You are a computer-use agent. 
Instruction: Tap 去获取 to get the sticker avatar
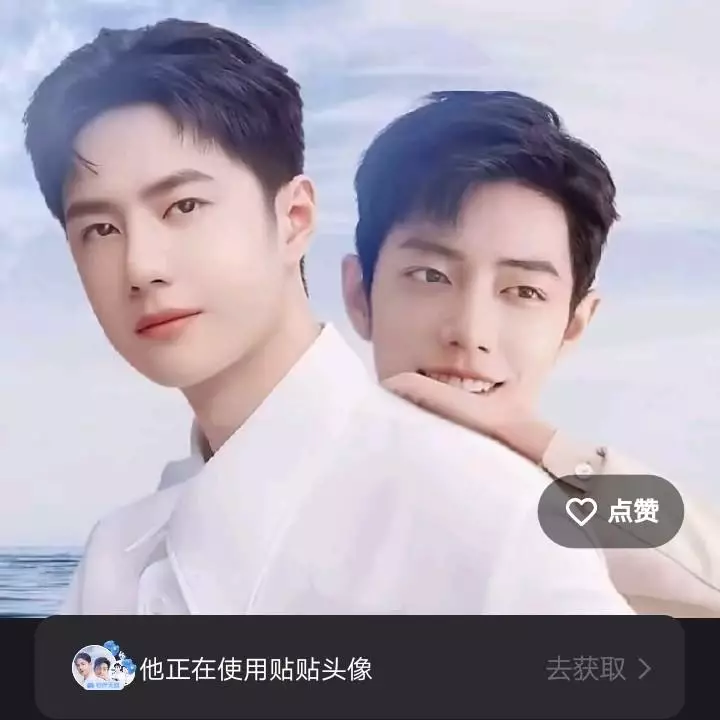(597, 668)
